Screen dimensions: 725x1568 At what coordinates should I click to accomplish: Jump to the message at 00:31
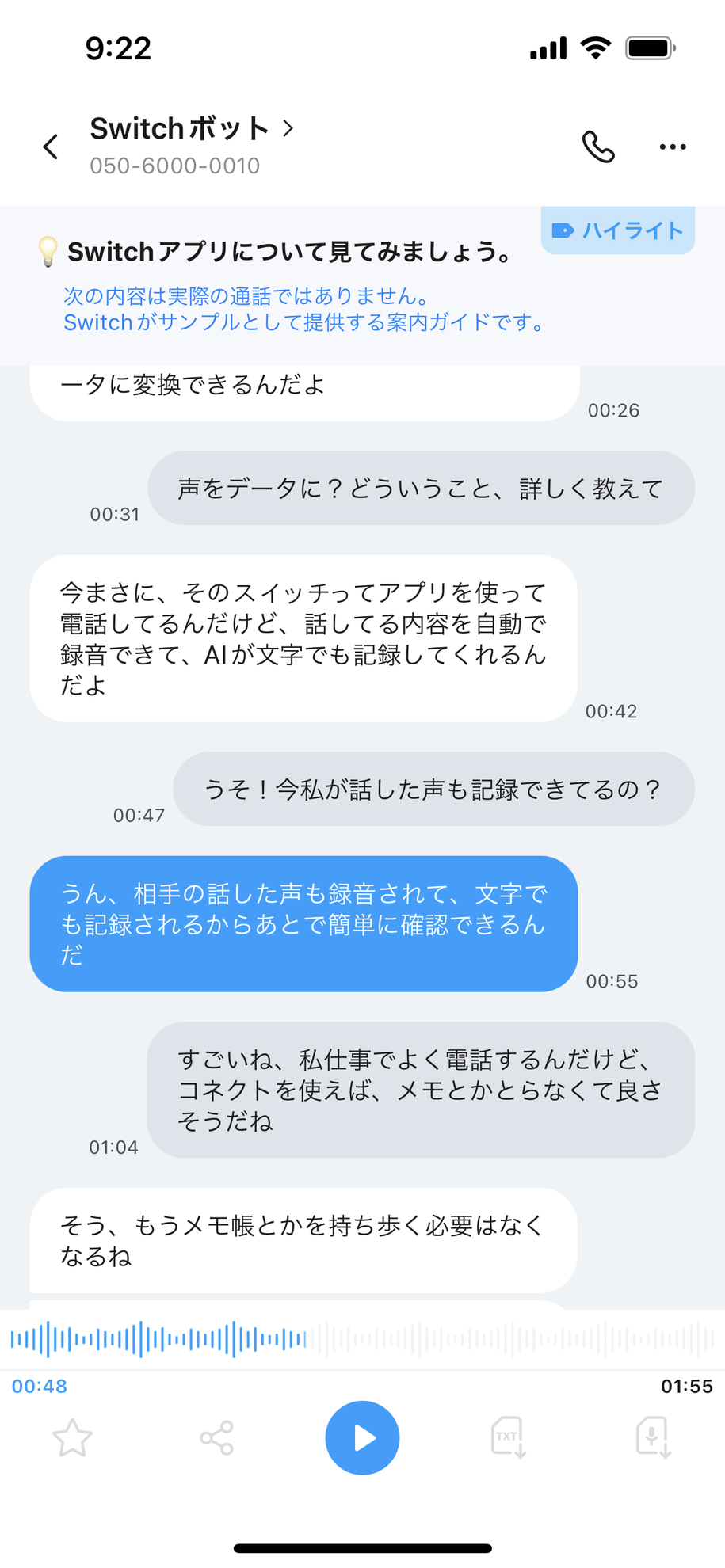pos(421,488)
